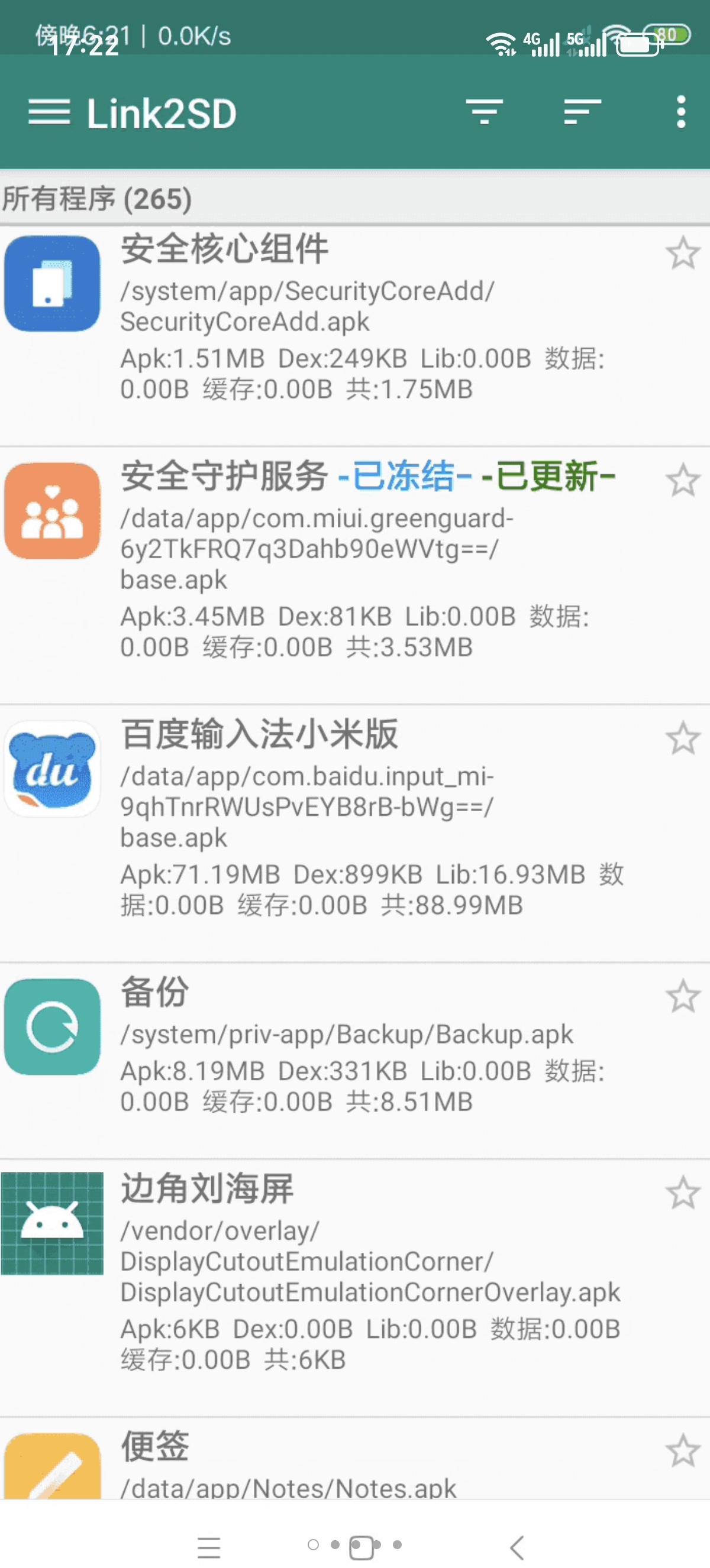Tap the 备份 backup app icon

point(51,1028)
